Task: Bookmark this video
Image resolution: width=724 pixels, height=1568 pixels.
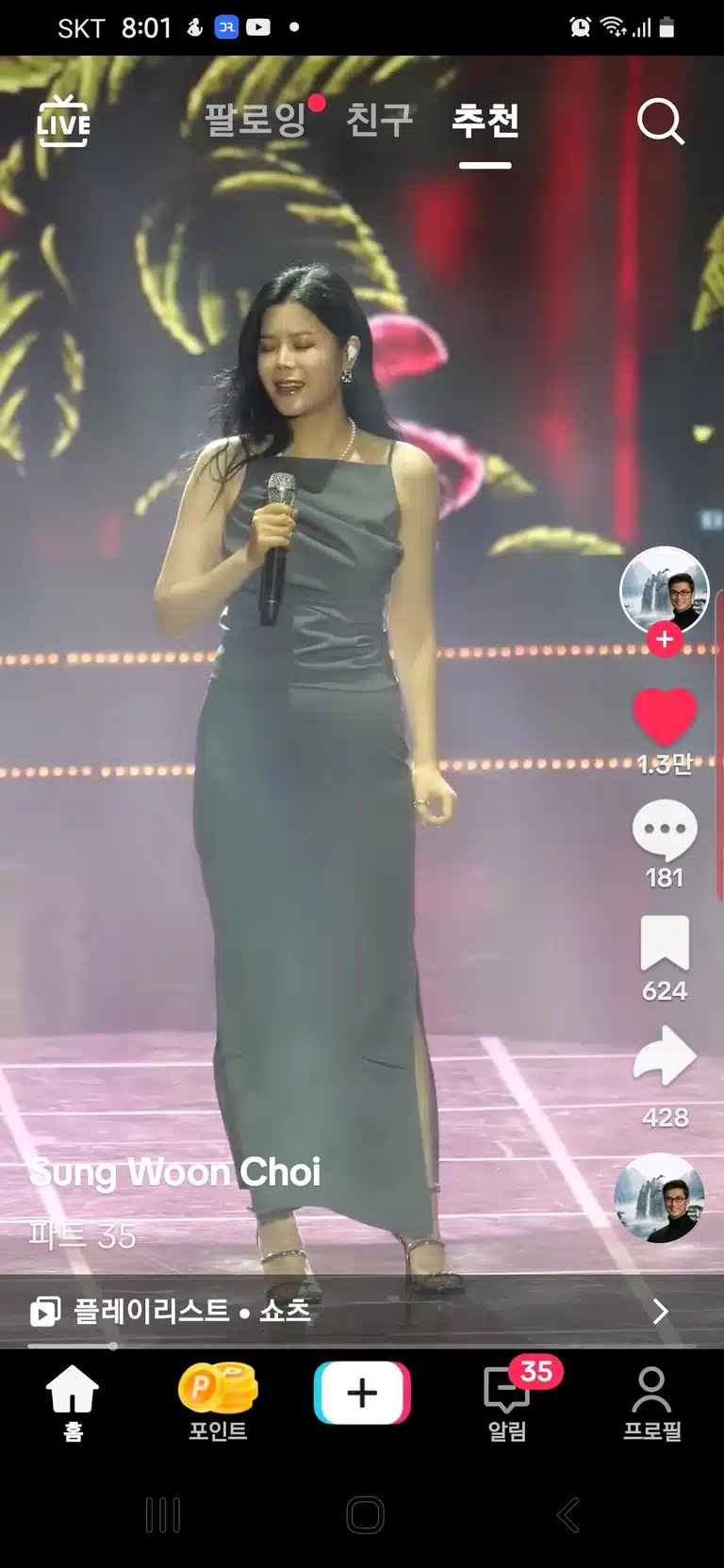Action: [665, 942]
